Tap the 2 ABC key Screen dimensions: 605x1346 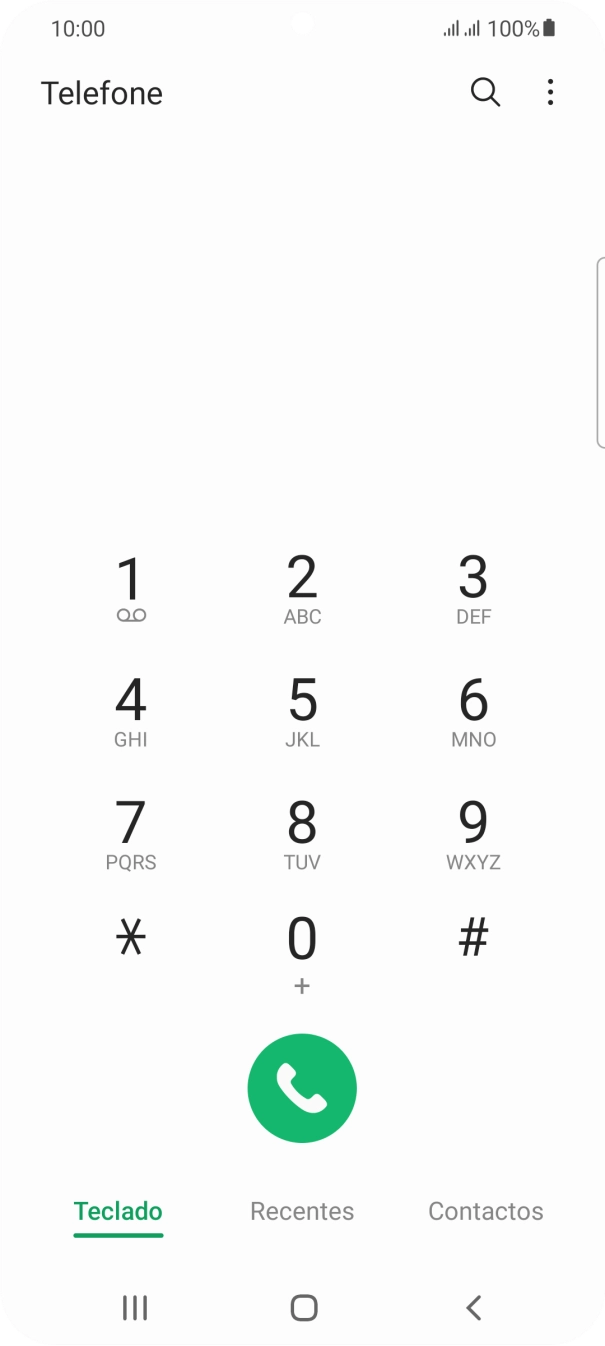click(x=302, y=590)
